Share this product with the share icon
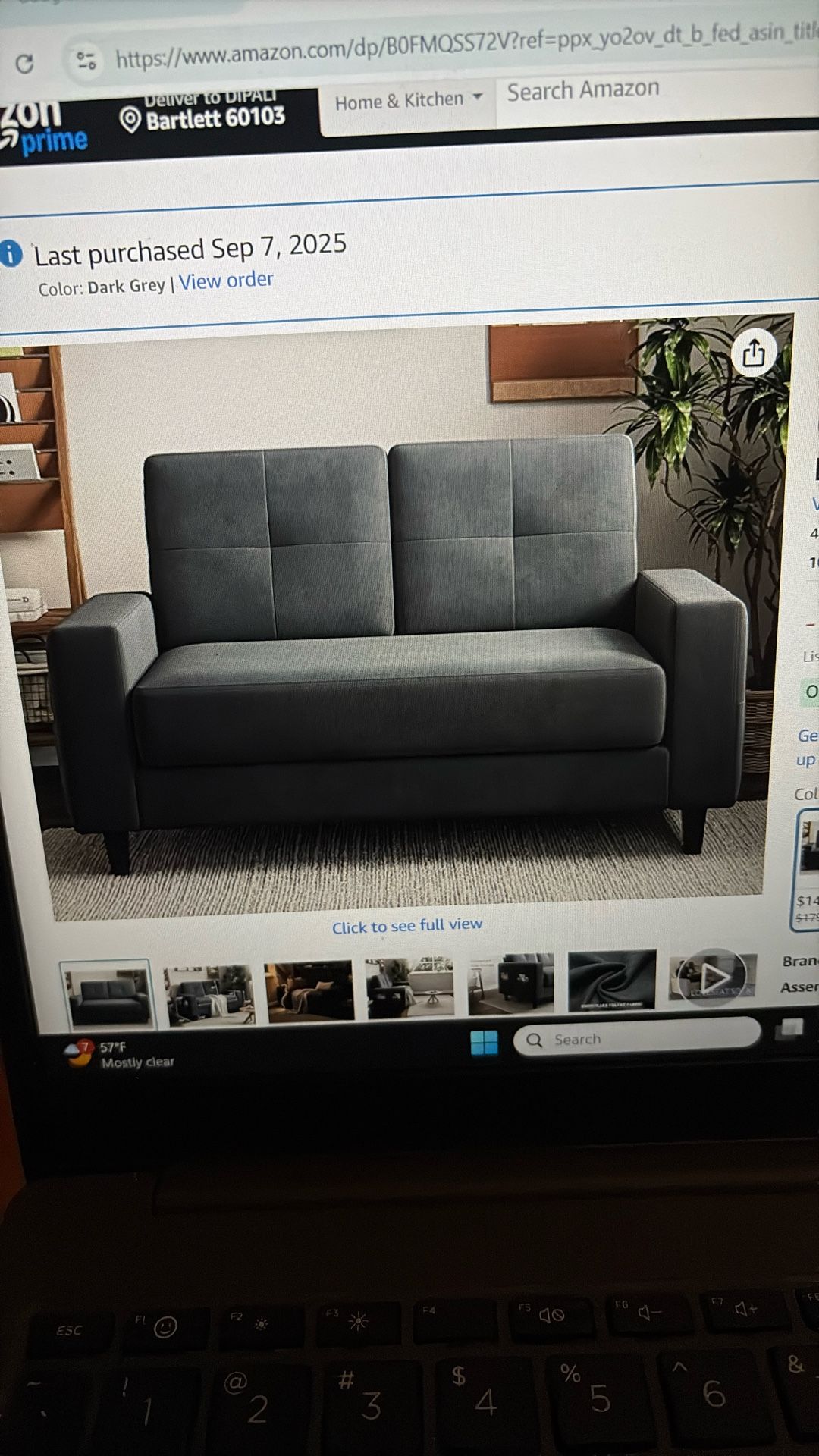This screenshot has height=1456, width=819. [x=753, y=353]
